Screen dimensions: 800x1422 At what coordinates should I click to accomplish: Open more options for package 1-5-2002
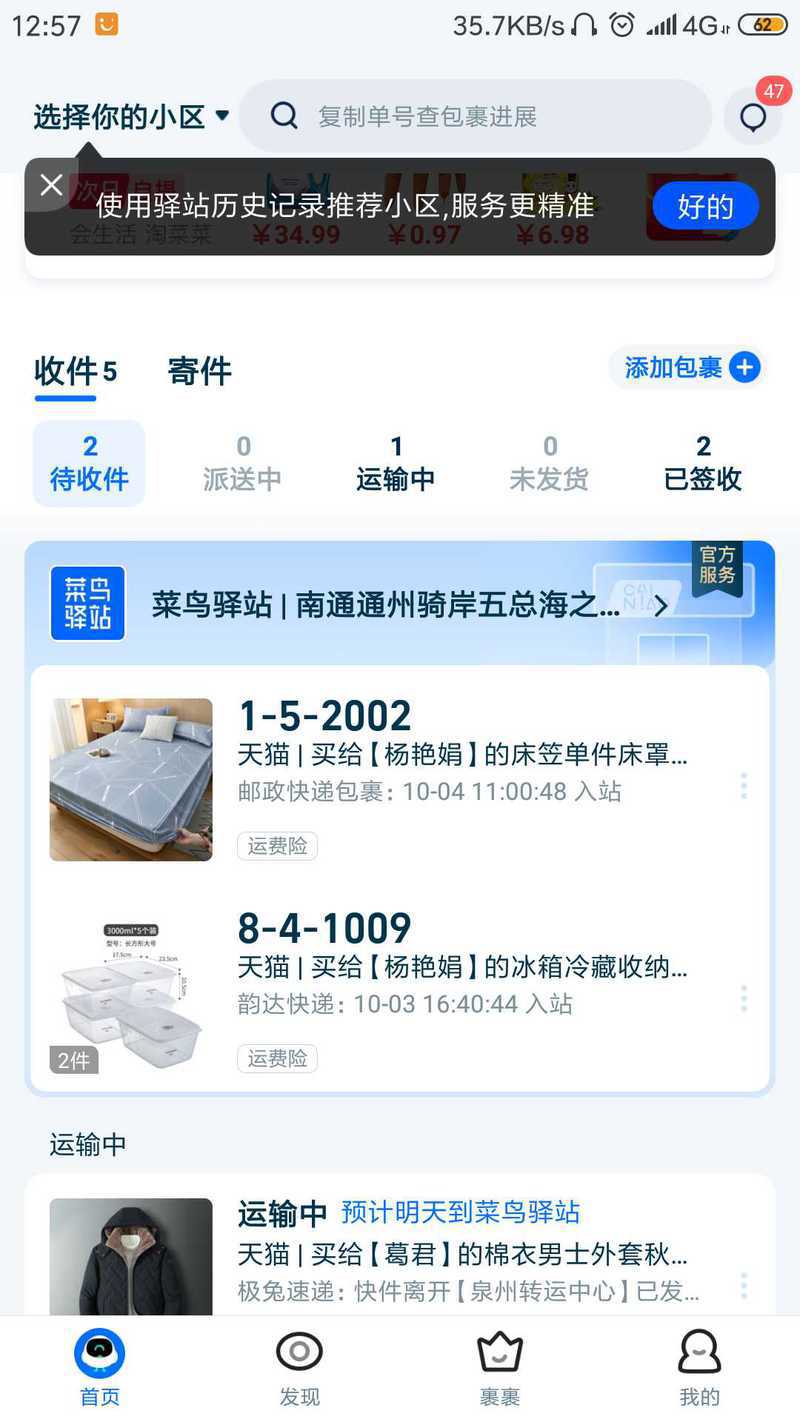(743, 786)
